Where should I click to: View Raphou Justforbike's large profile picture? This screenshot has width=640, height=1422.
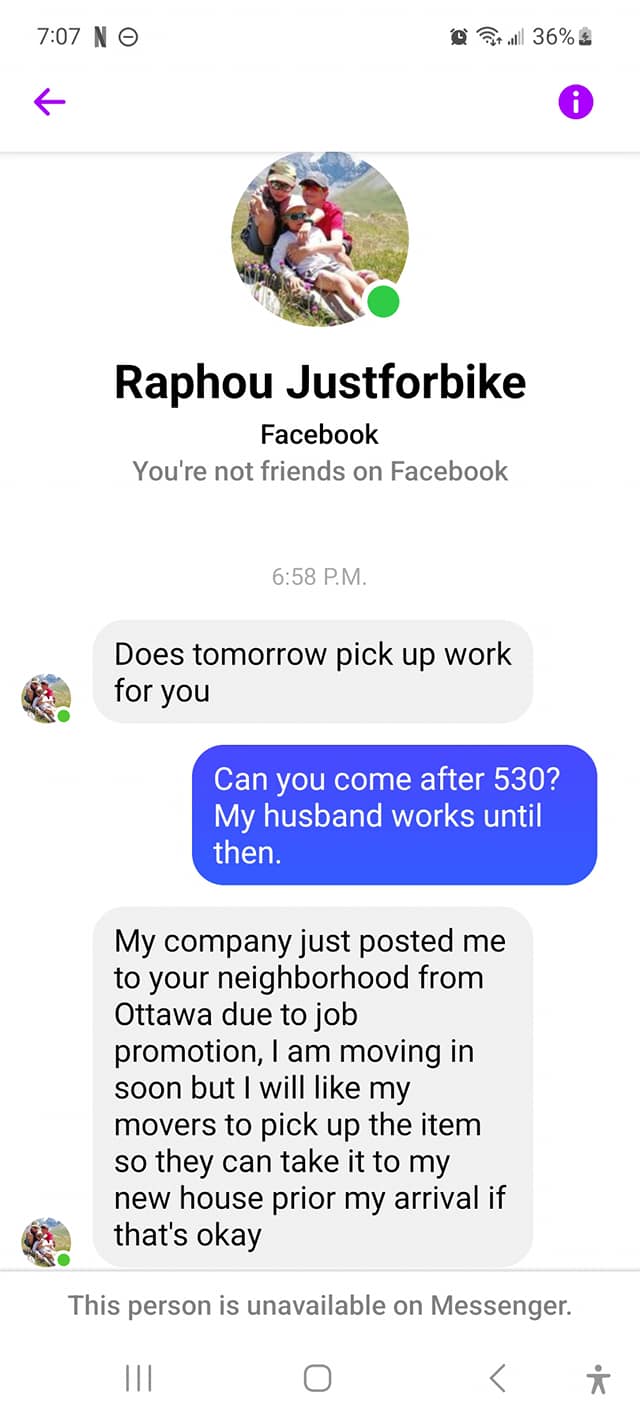click(320, 239)
